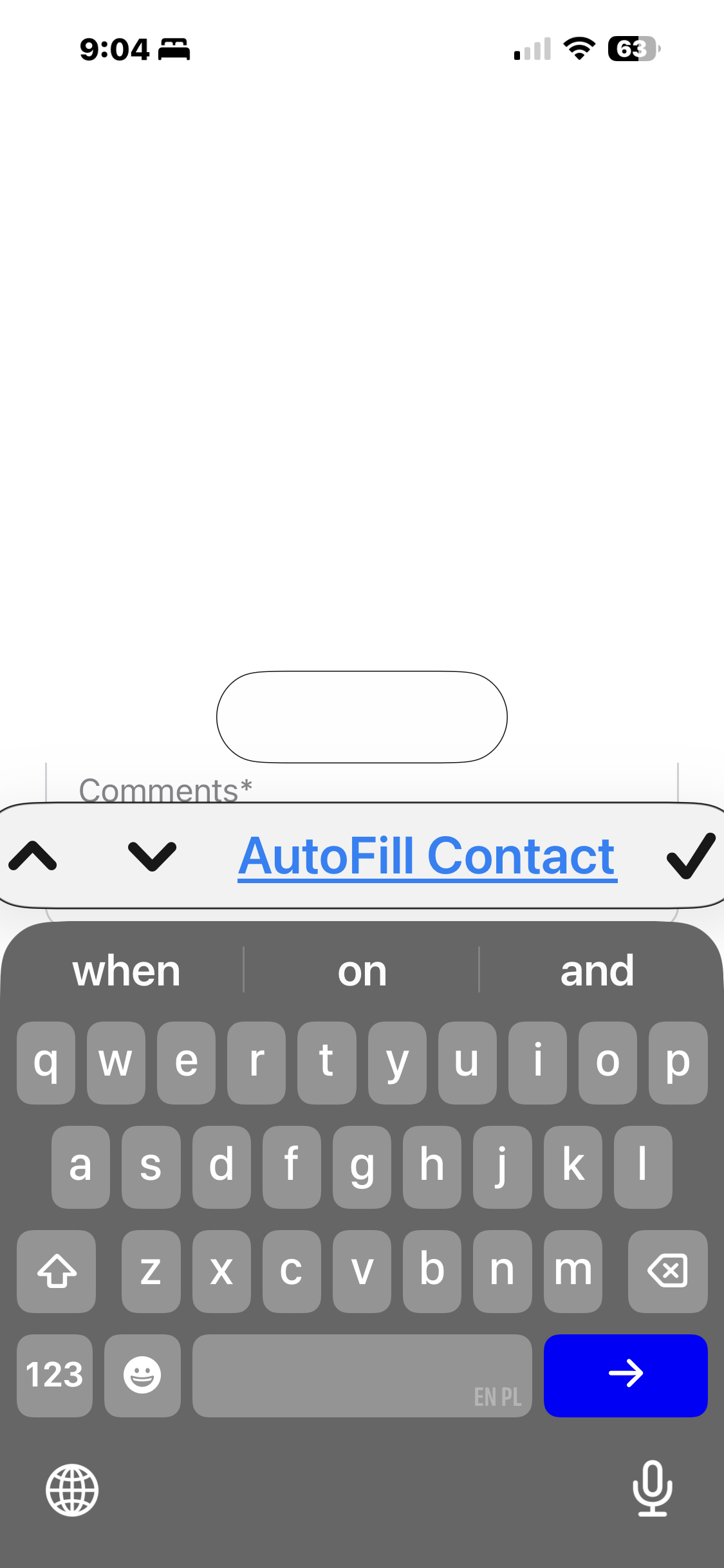Insert the suggestion "on"
Viewport: 724px width, 1568px height.
click(362, 971)
